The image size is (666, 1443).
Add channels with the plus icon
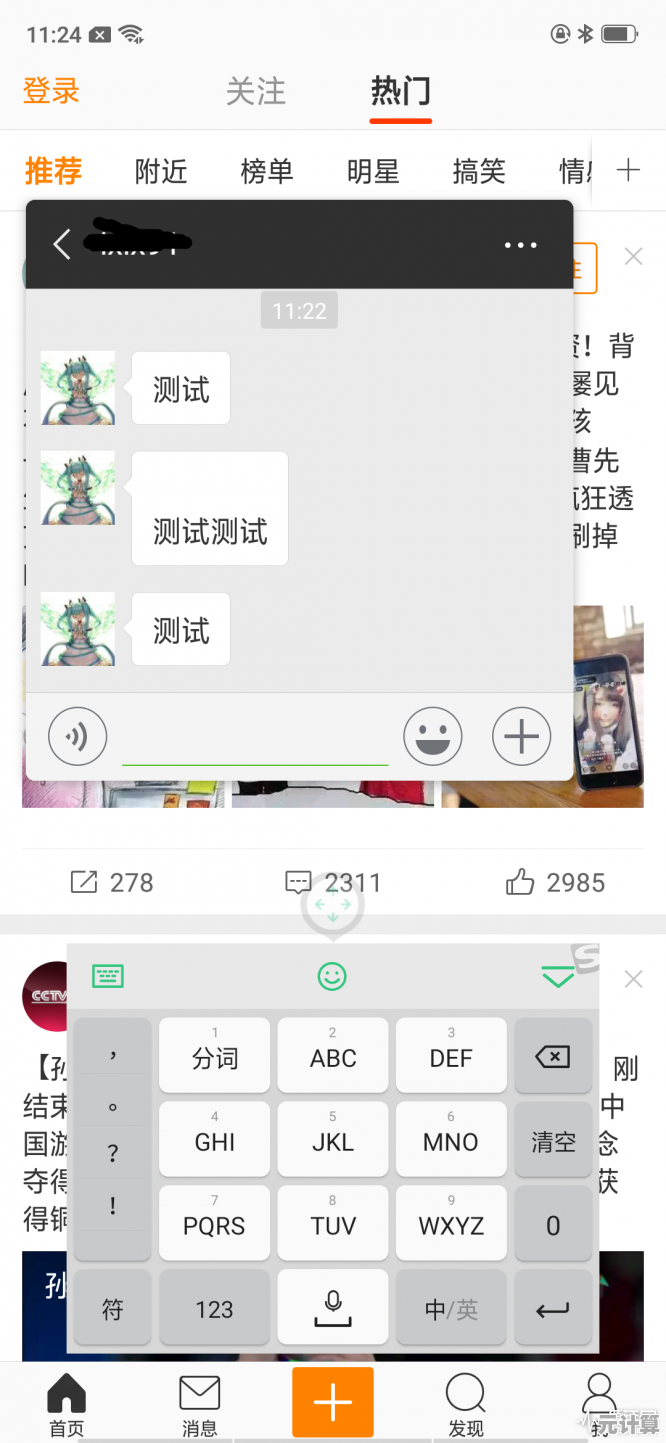(628, 170)
